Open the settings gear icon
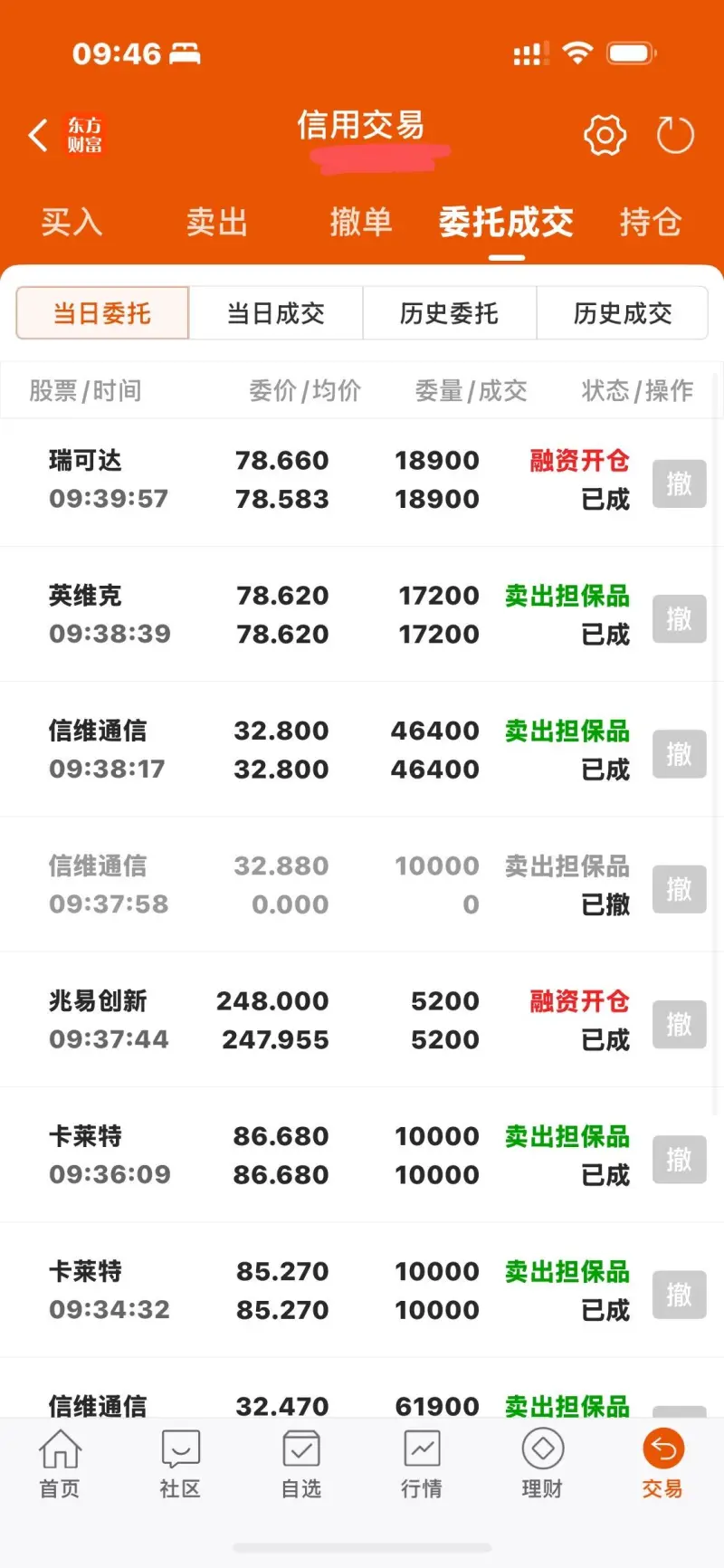This screenshot has height=1568, width=724. click(x=605, y=136)
